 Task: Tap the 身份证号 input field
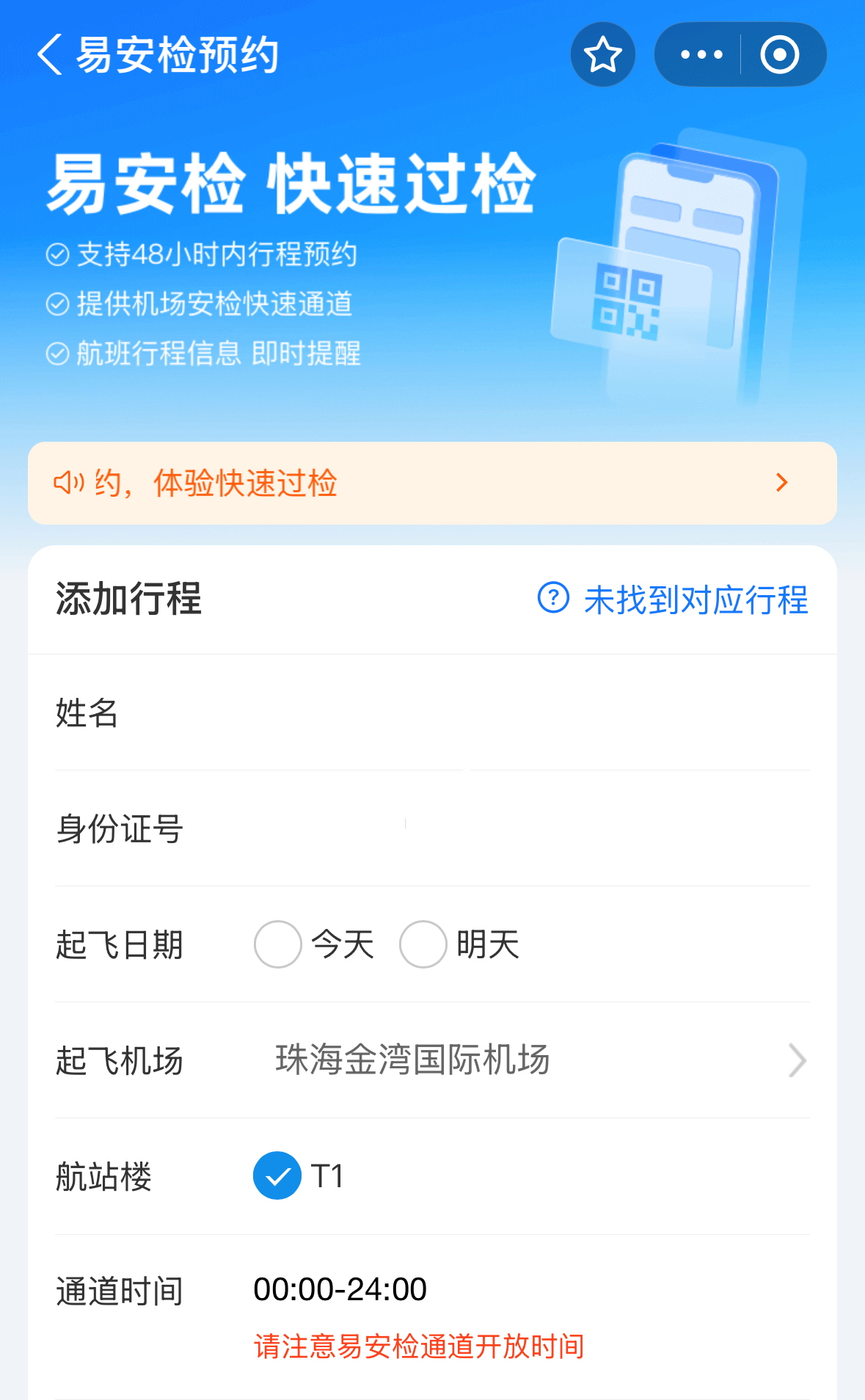pyautogui.click(x=528, y=829)
